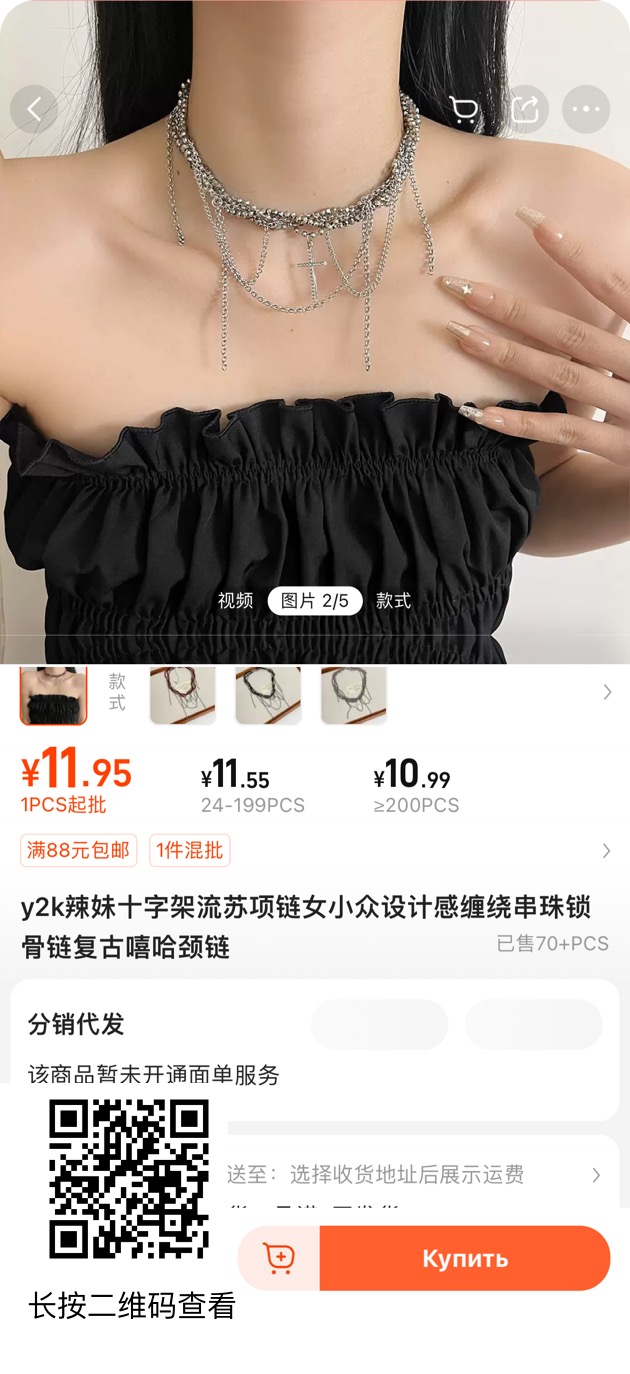The width and height of the screenshot is (630, 1374).
Task: Share this product listing
Action: click(x=525, y=109)
